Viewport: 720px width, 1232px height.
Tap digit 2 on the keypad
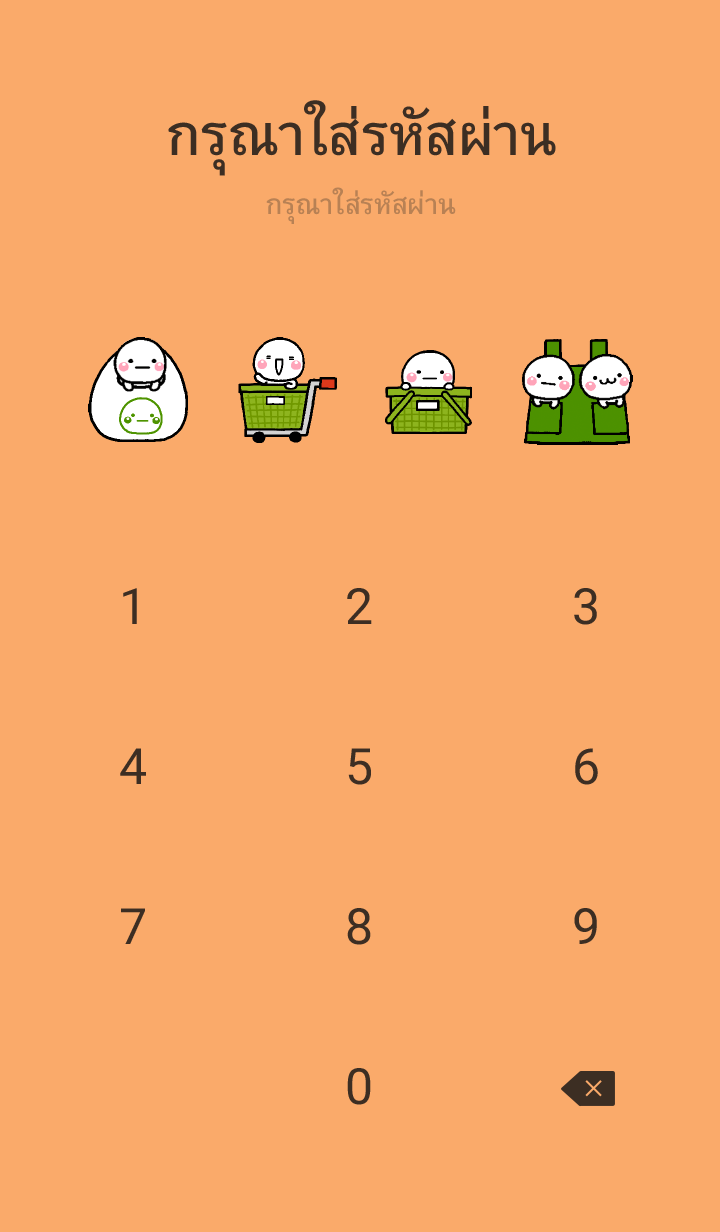(x=359, y=607)
